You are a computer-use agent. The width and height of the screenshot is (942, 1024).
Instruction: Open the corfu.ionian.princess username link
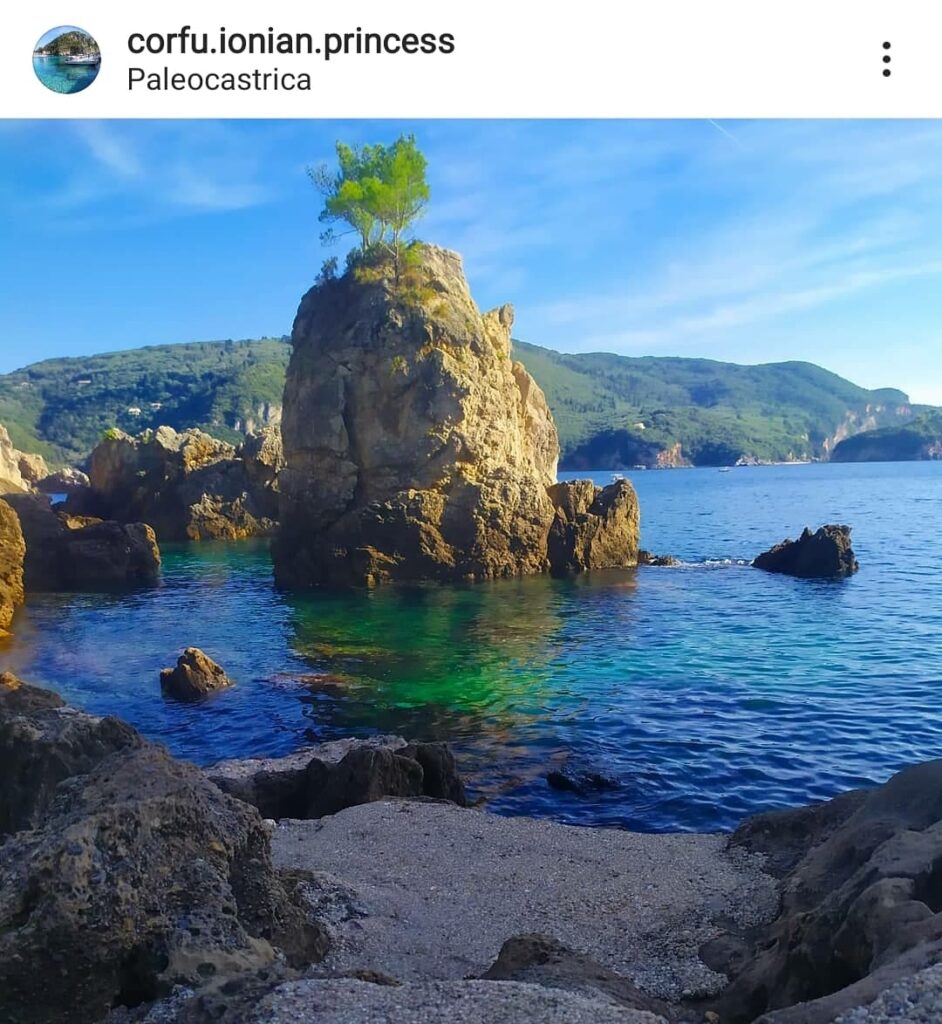(290, 42)
